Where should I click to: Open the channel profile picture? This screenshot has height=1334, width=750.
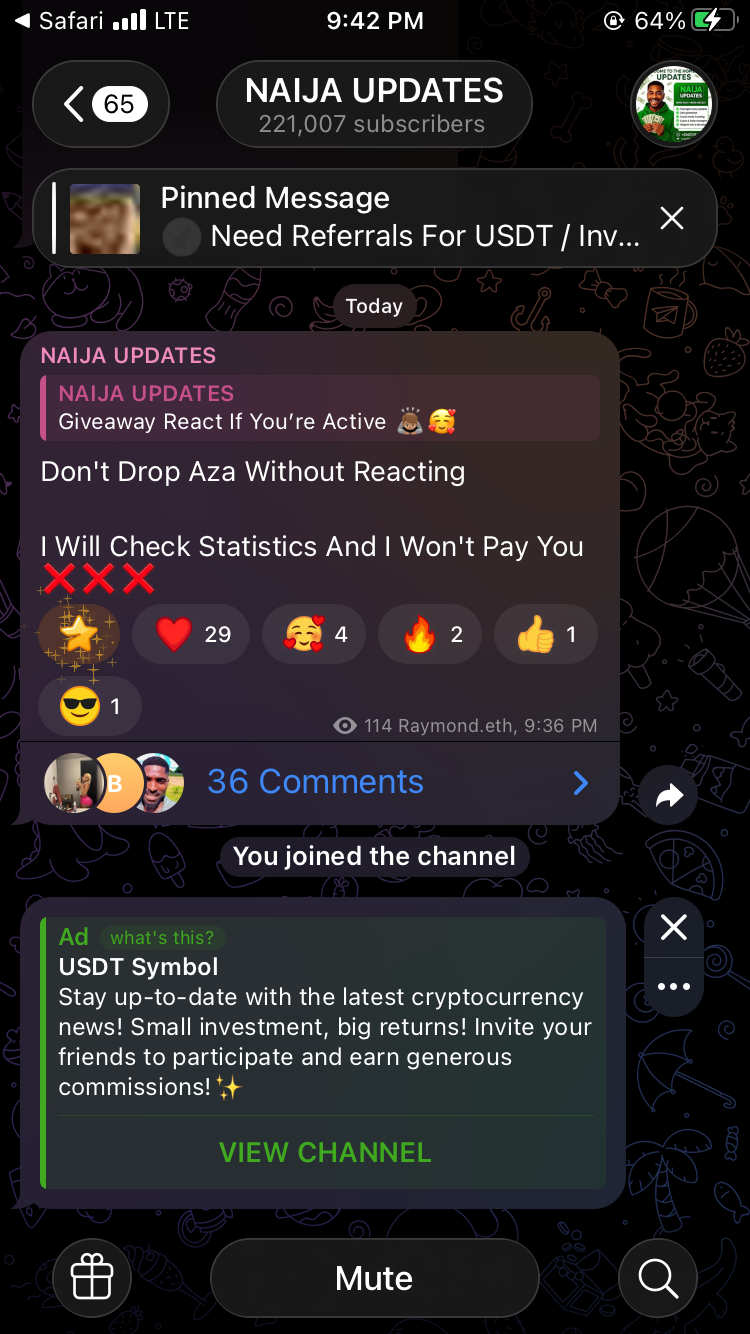[673, 104]
